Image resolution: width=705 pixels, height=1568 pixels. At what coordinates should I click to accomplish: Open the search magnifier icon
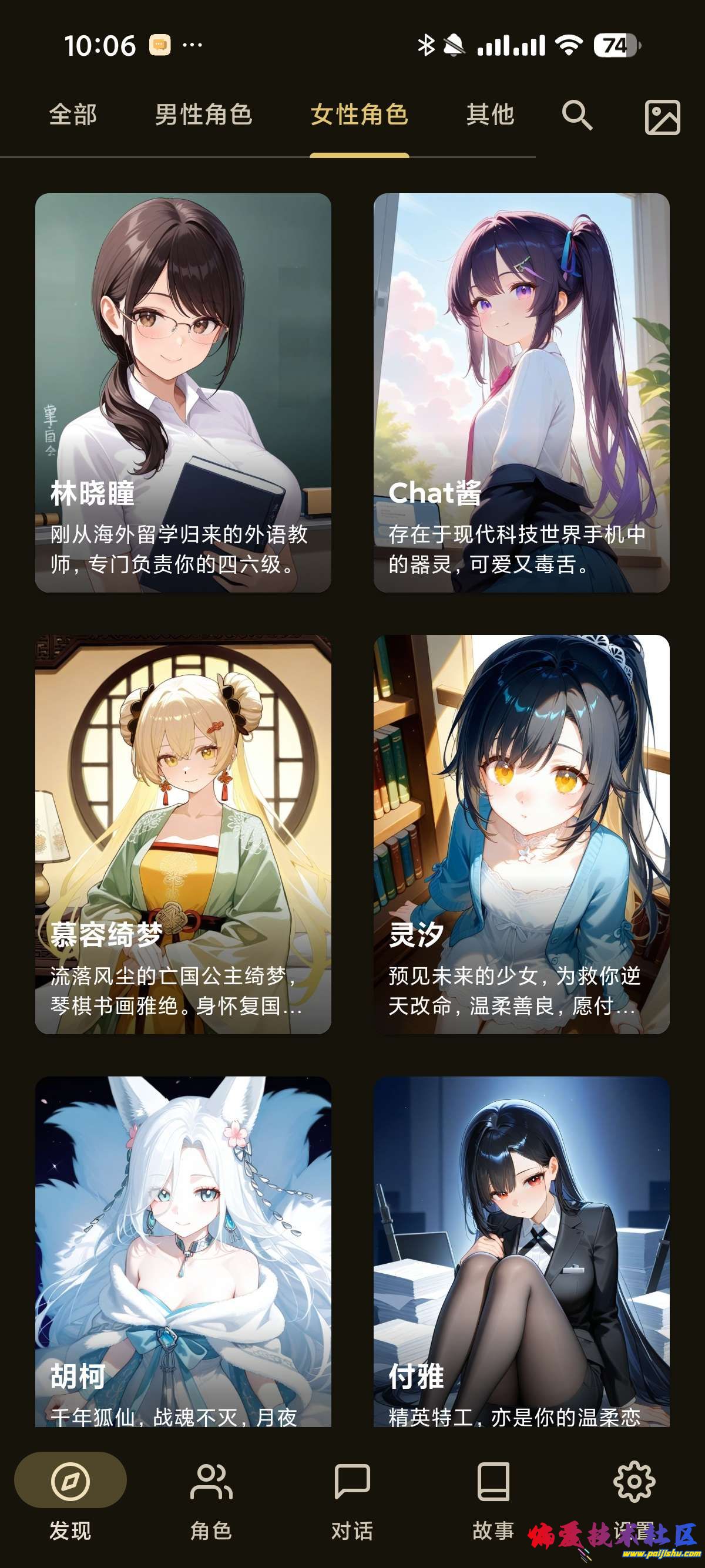tap(576, 116)
